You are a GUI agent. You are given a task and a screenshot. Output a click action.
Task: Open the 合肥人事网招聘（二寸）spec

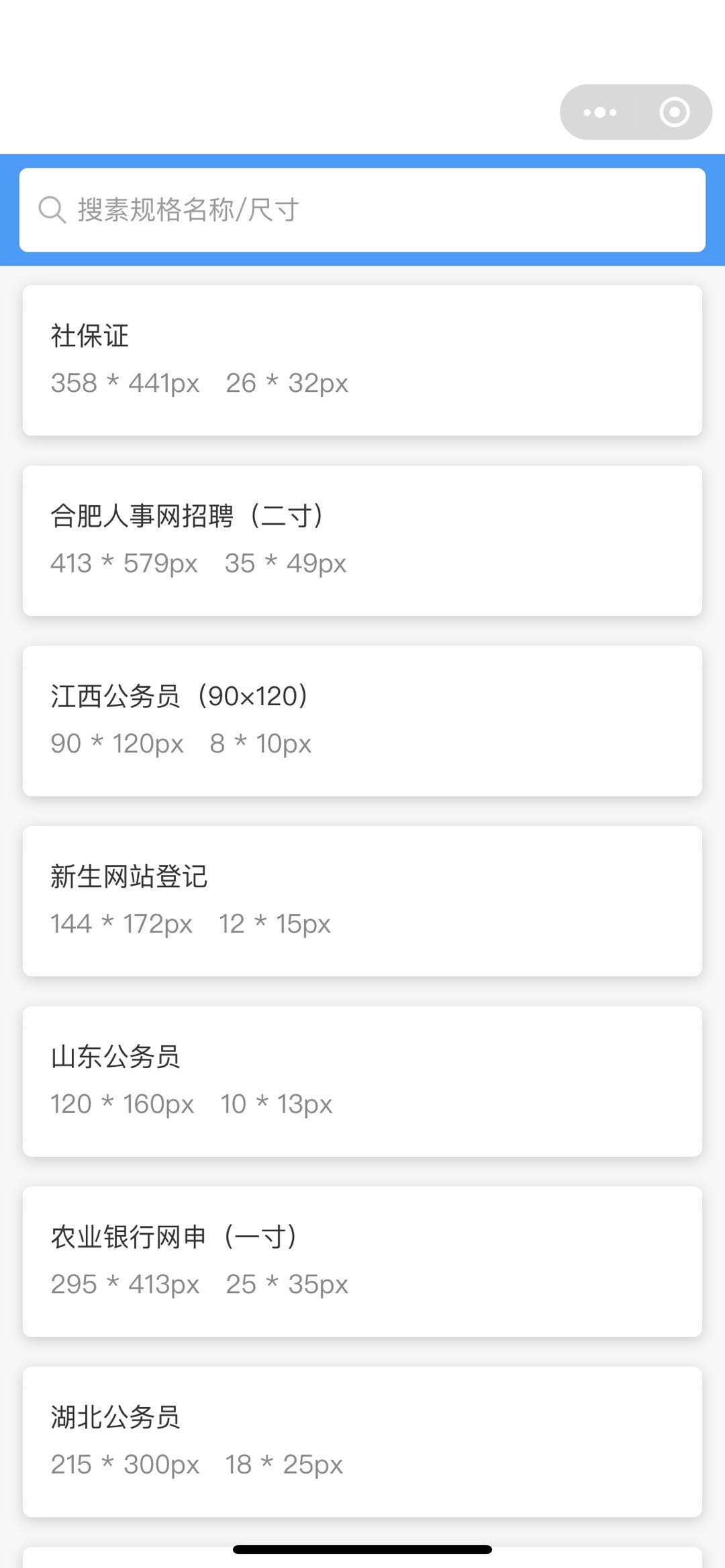[362, 541]
